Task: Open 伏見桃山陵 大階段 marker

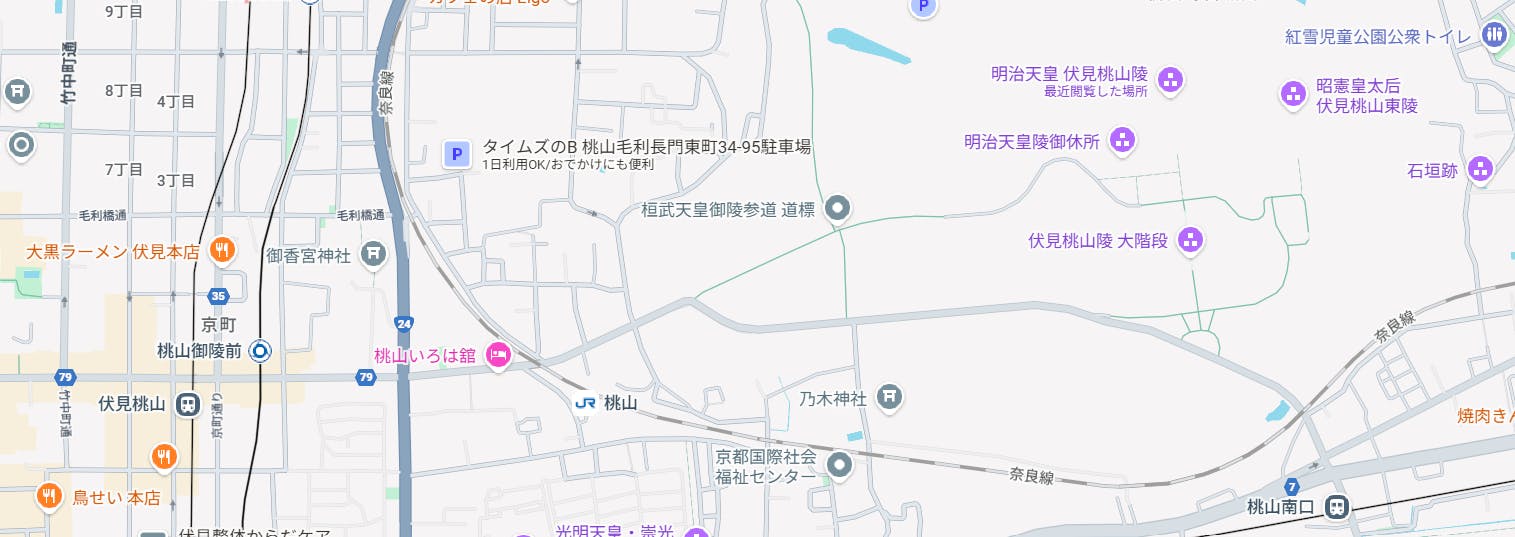Action: pyautogui.click(x=1190, y=240)
